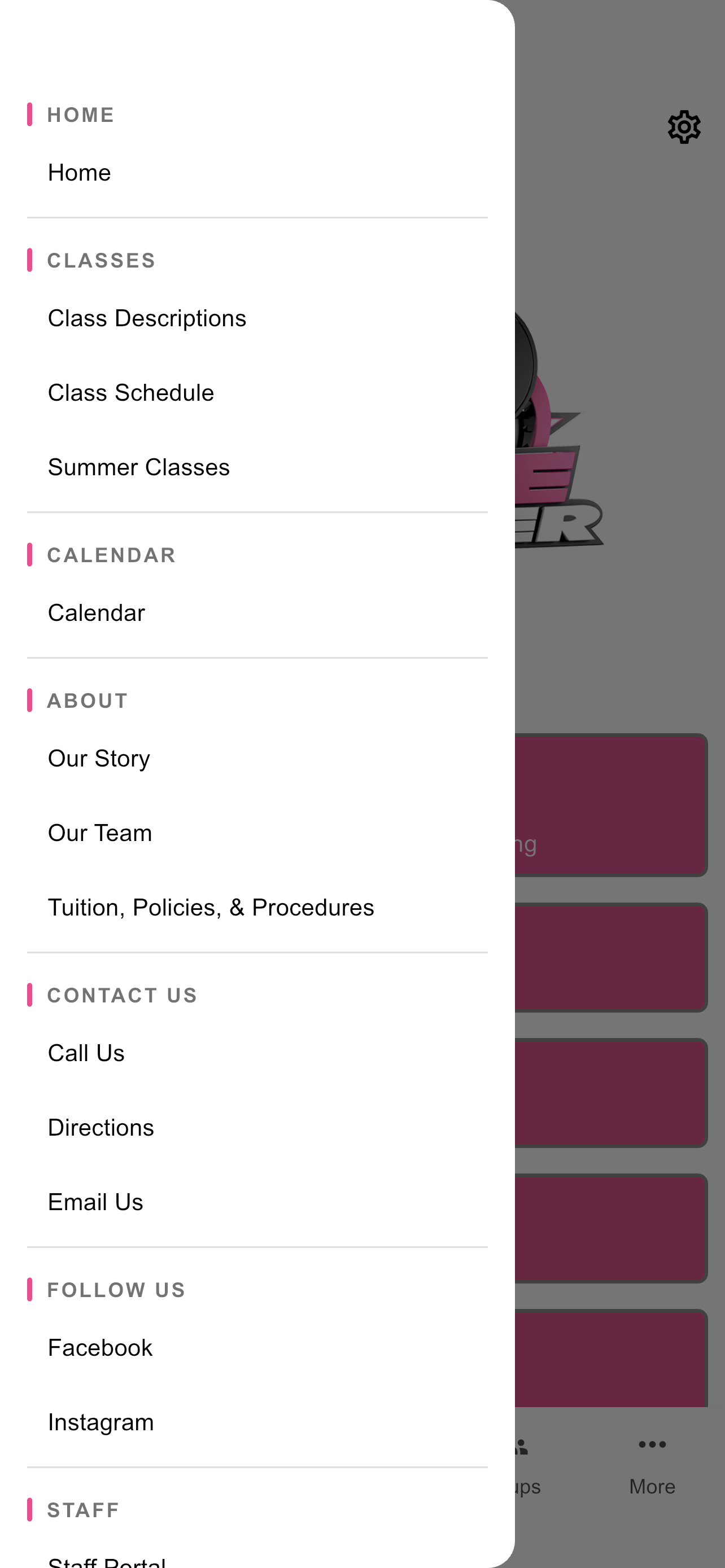Choose Email Us
Screen dimensions: 725x1568
click(257, 1202)
